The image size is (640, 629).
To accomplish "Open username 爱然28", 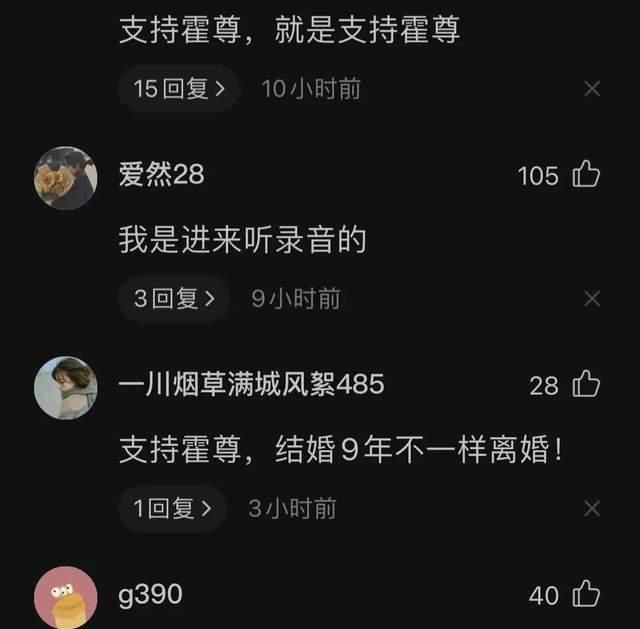I will [x=161, y=174].
